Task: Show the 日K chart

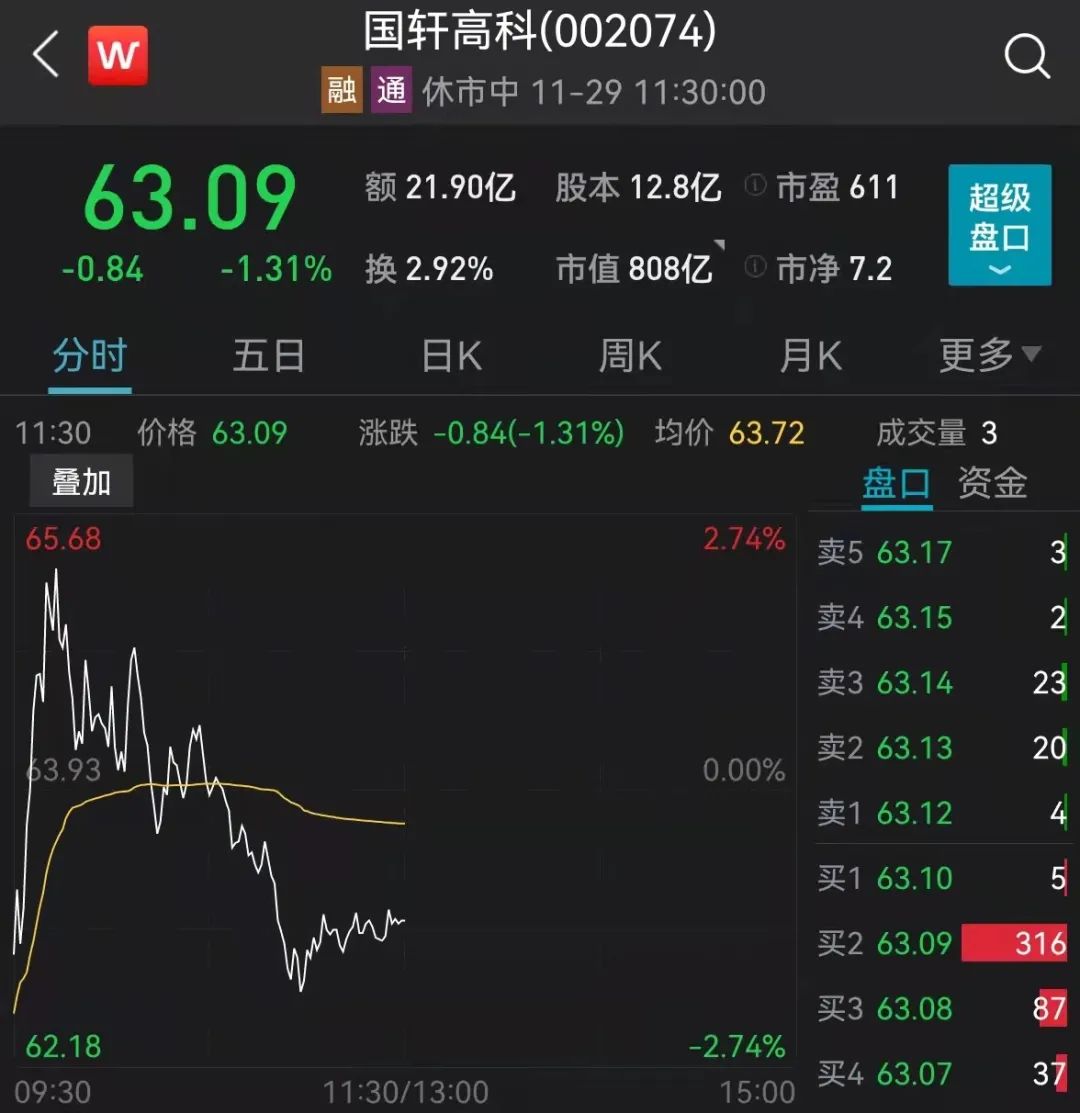Action: click(x=451, y=356)
